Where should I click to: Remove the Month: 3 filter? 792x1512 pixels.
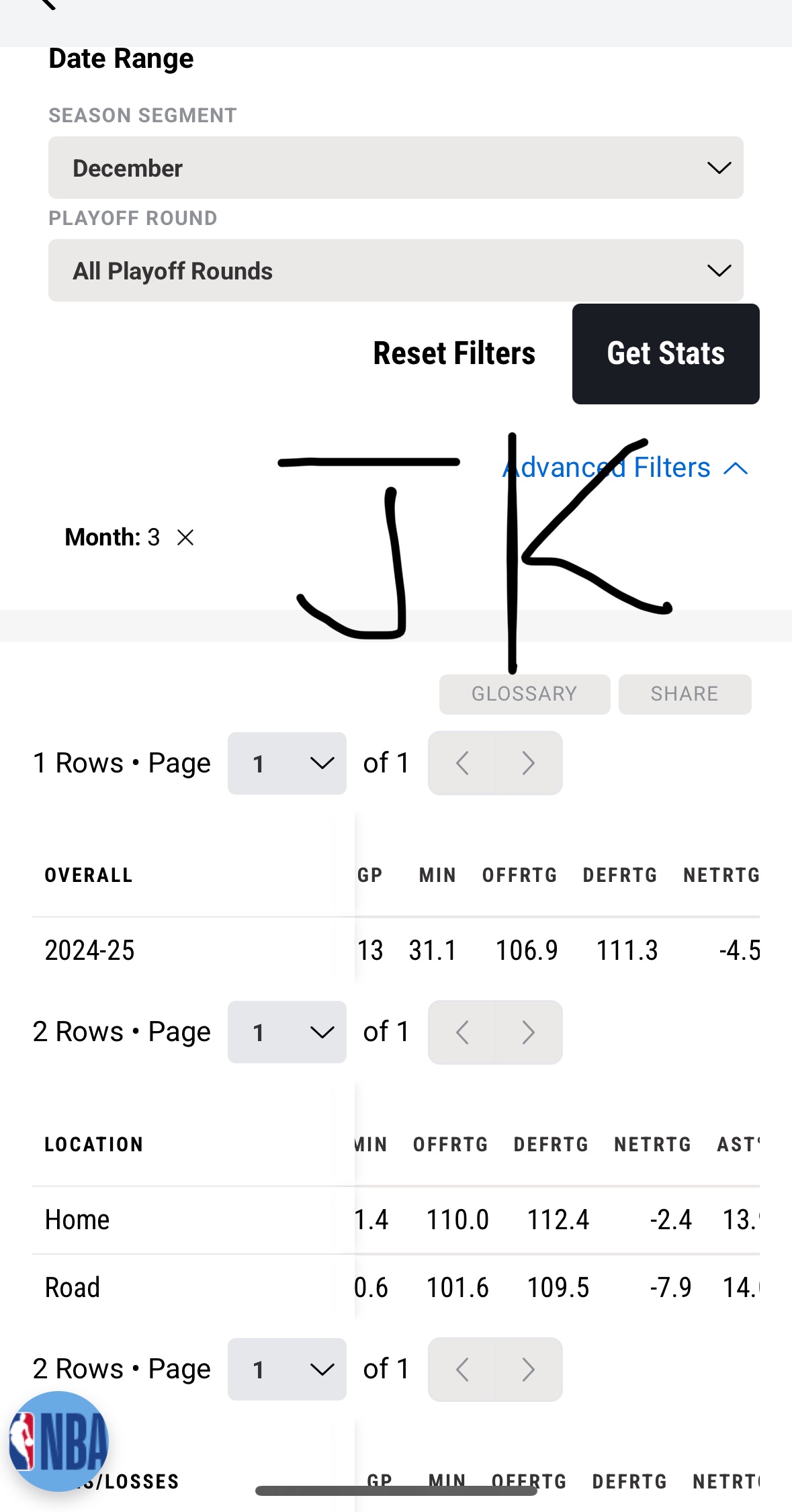click(185, 537)
